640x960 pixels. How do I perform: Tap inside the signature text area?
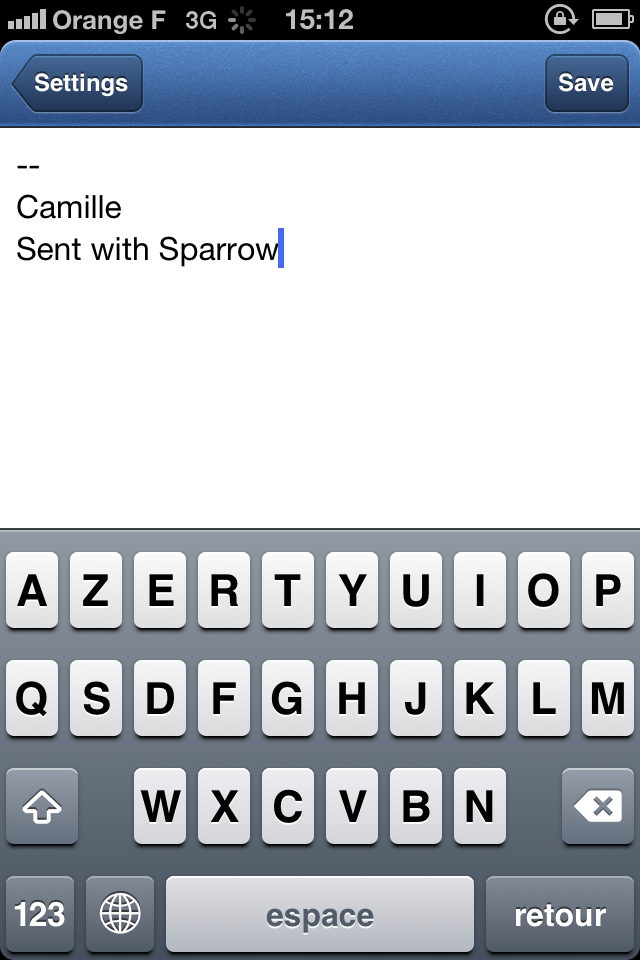tap(320, 380)
